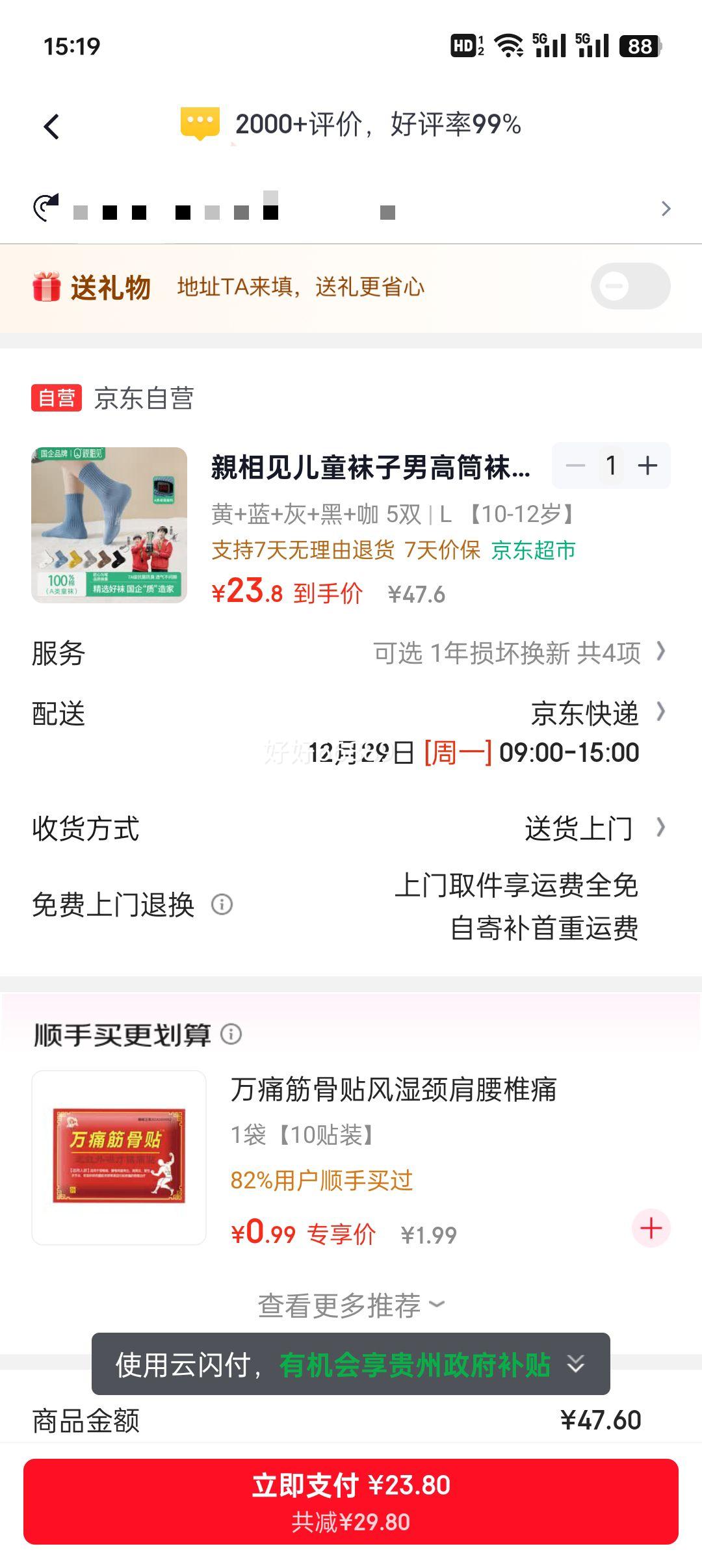Tap plus to increase sock quantity

(x=647, y=465)
